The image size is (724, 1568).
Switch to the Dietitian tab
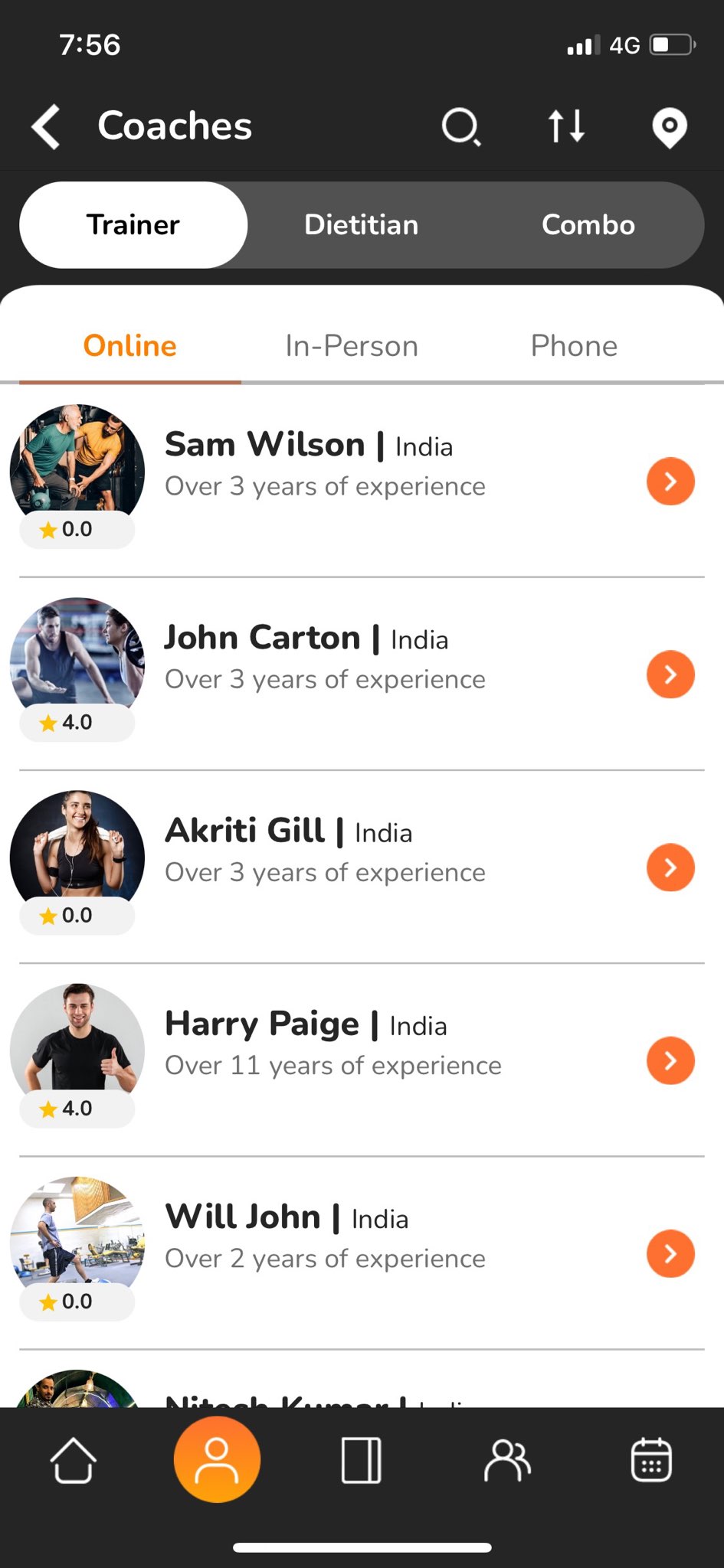point(361,224)
